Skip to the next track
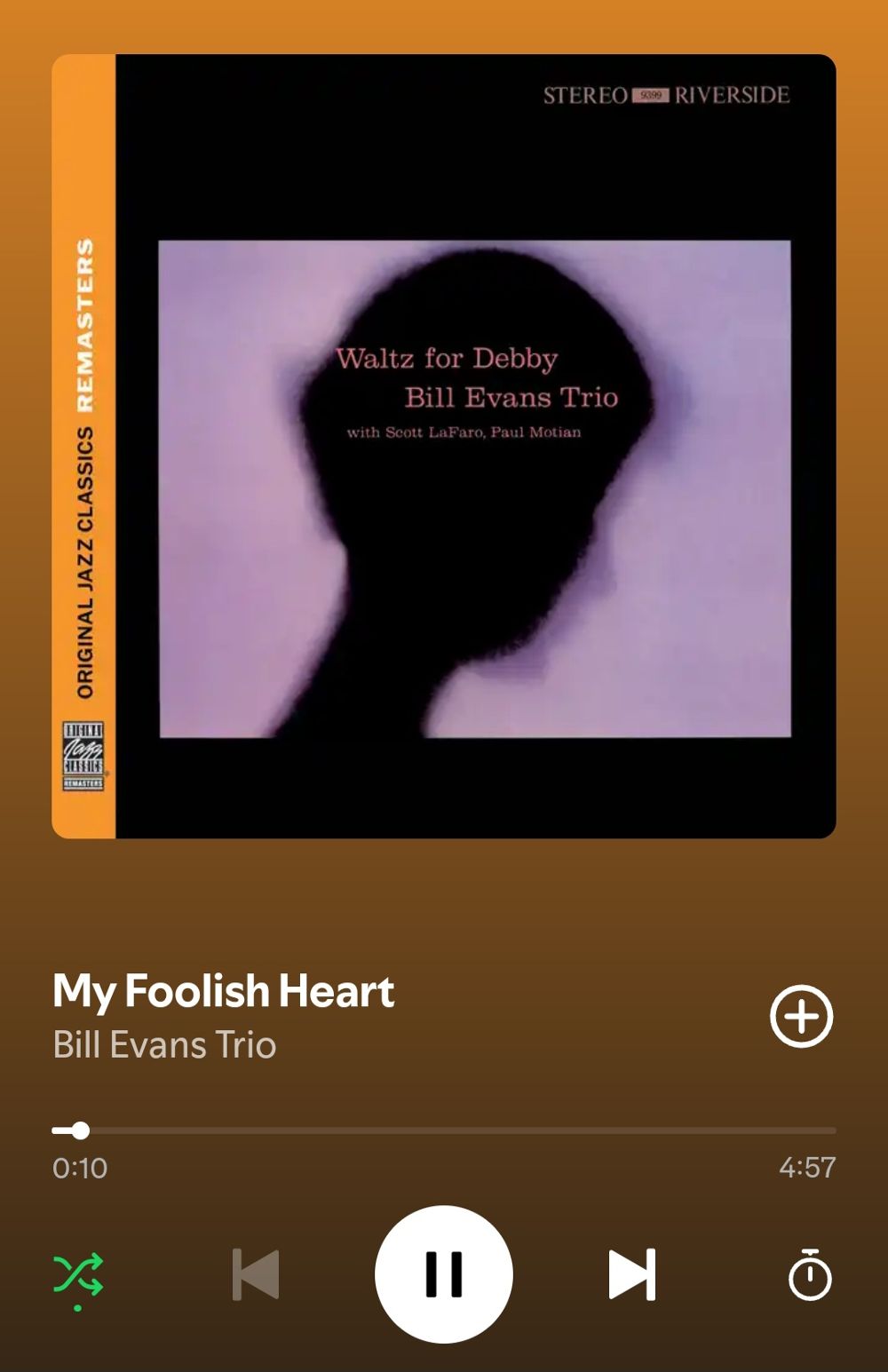This screenshot has width=888, height=1372. click(631, 1274)
